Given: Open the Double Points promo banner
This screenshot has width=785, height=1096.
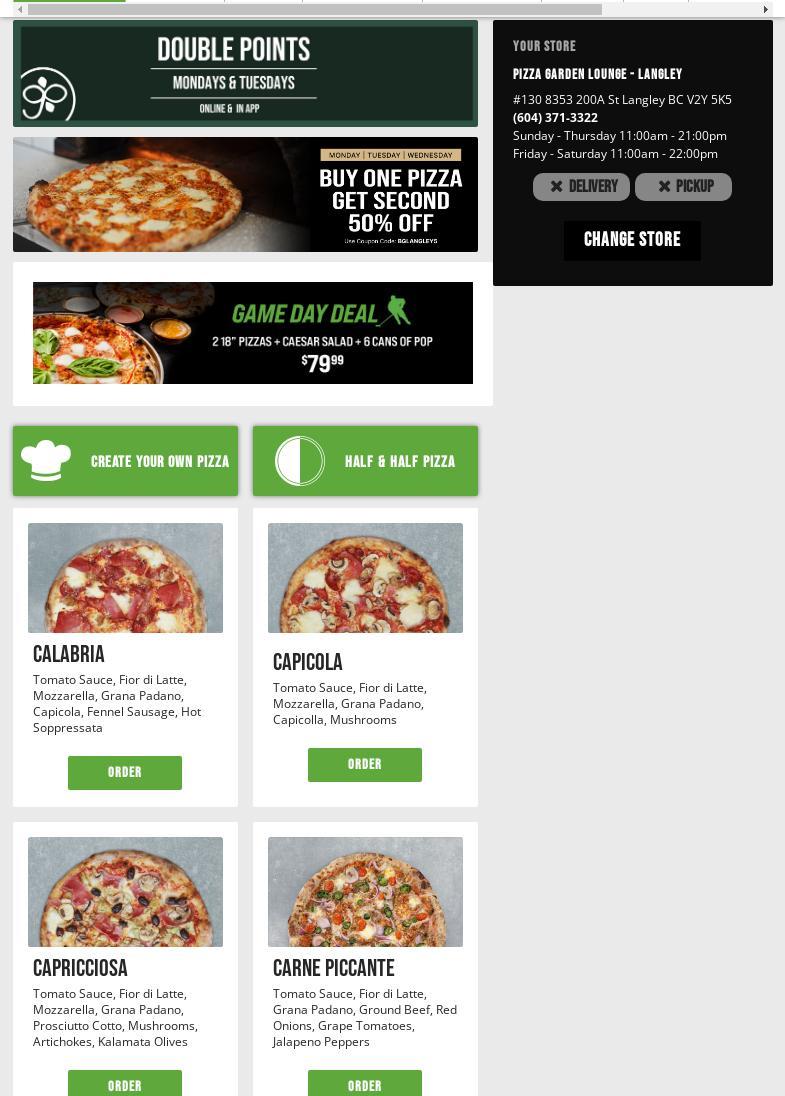Looking at the screenshot, I should point(245,74).
